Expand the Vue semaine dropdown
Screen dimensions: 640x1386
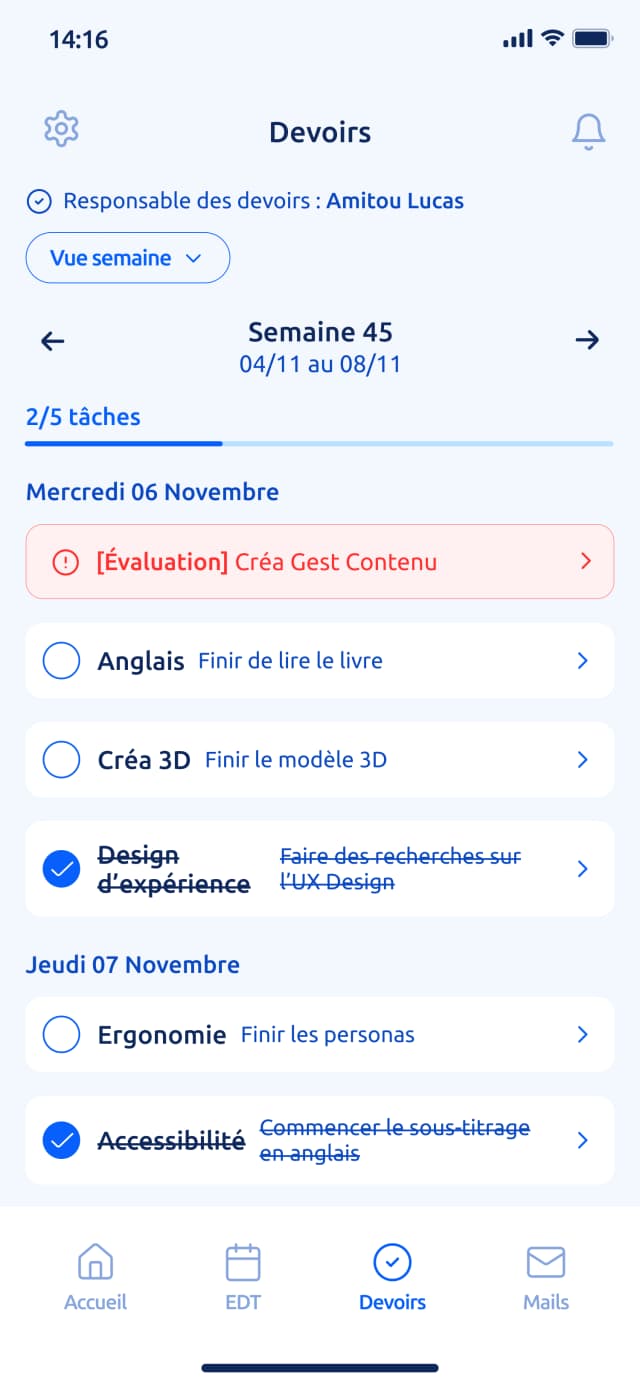tap(127, 258)
